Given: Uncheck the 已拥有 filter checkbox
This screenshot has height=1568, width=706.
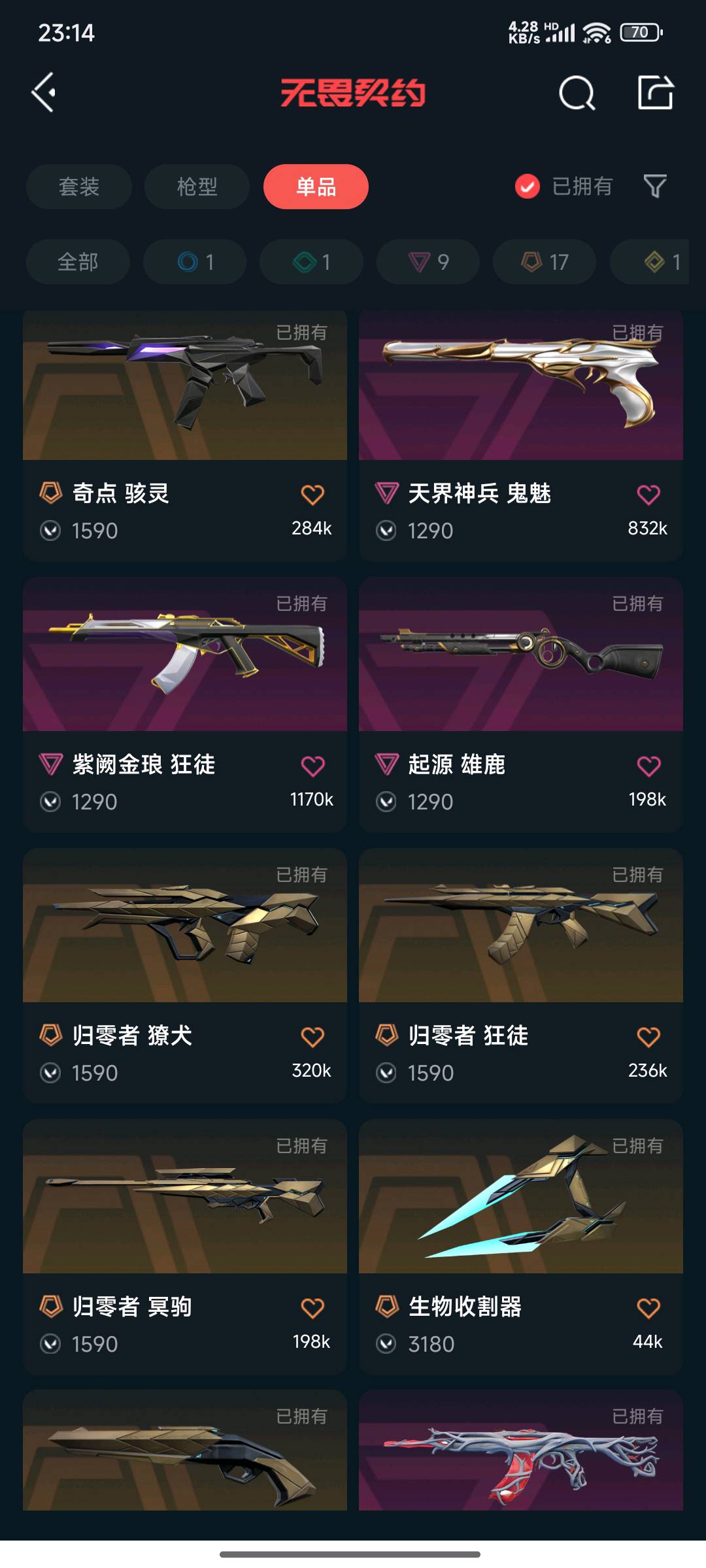Looking at the screenshot, I should [x=527, y=187].
